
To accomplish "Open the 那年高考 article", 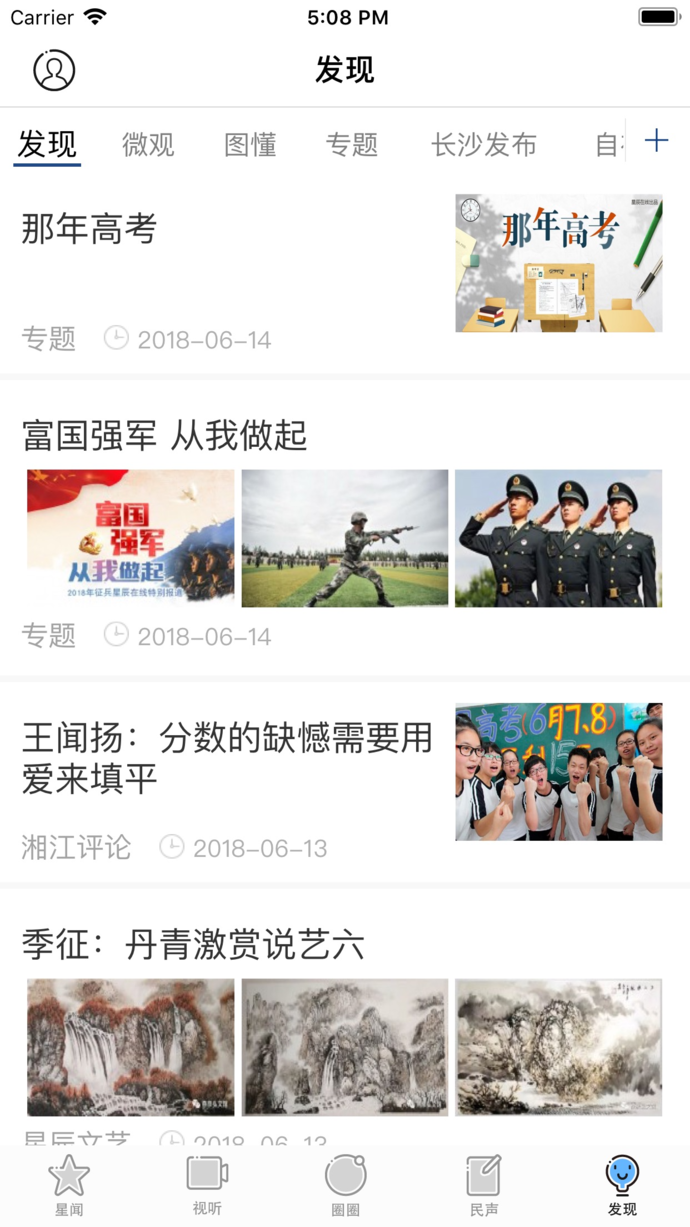I will click(89, 230).
